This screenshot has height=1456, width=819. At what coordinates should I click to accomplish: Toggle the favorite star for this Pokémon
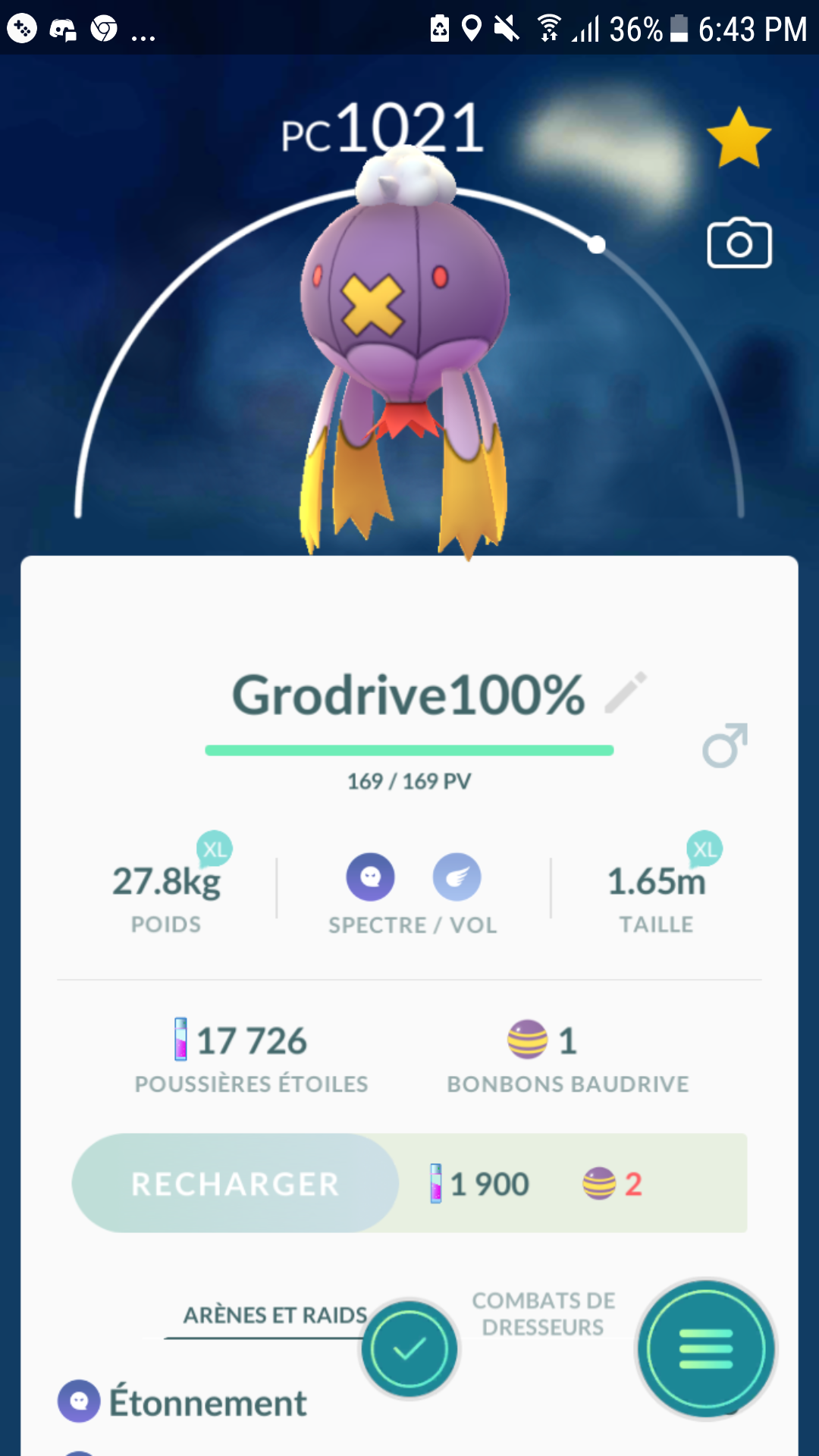[x=739, y=138]
